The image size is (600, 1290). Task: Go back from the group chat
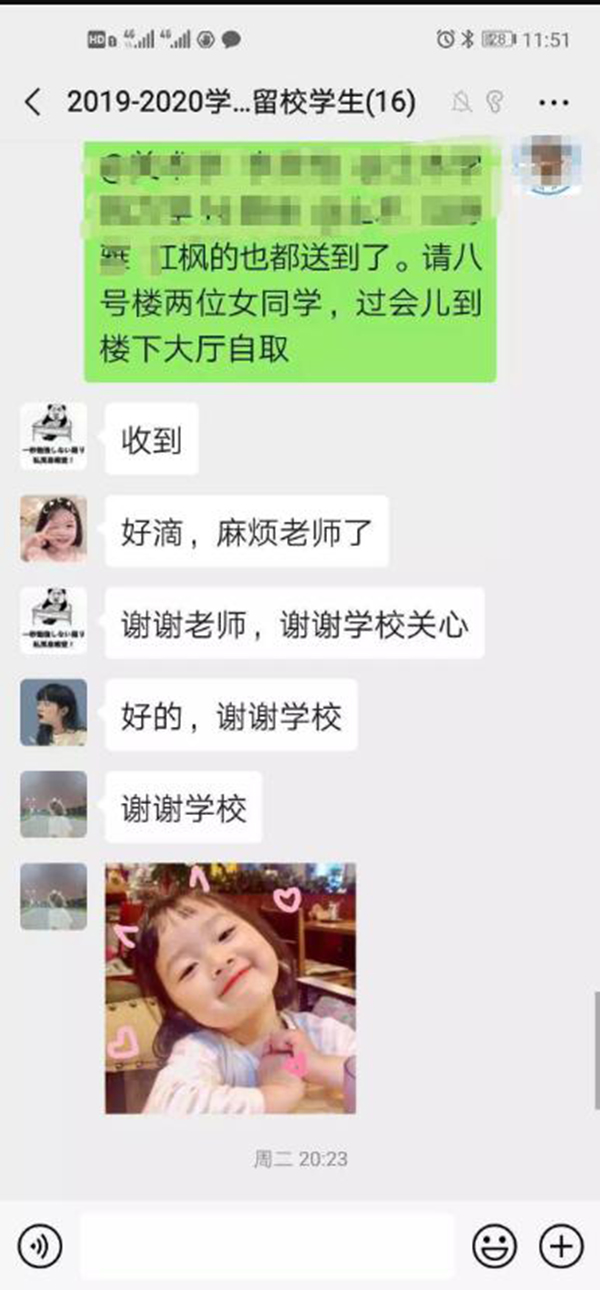tap(33, 102)
